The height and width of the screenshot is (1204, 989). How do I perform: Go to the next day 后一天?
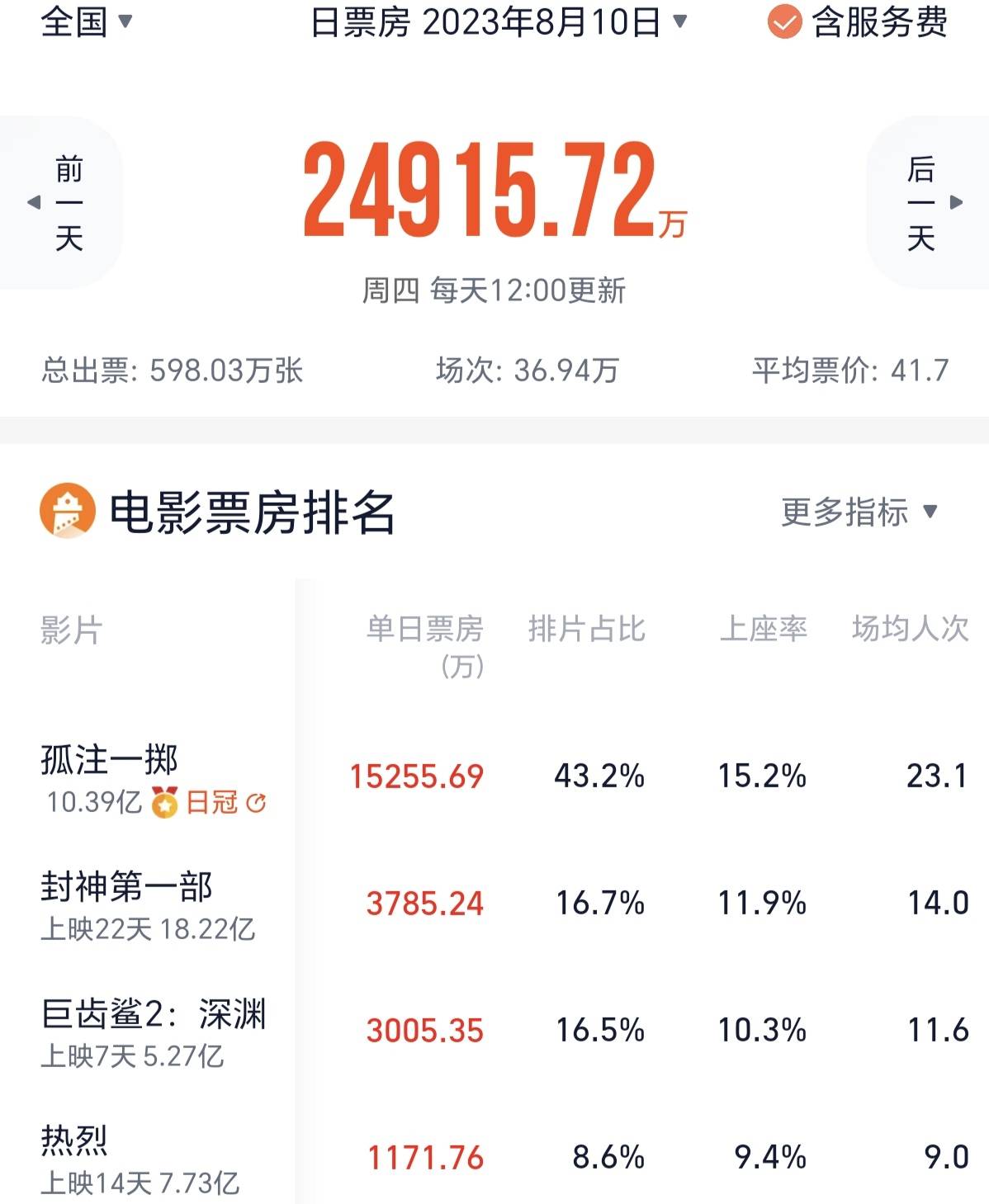coord(928,203)
